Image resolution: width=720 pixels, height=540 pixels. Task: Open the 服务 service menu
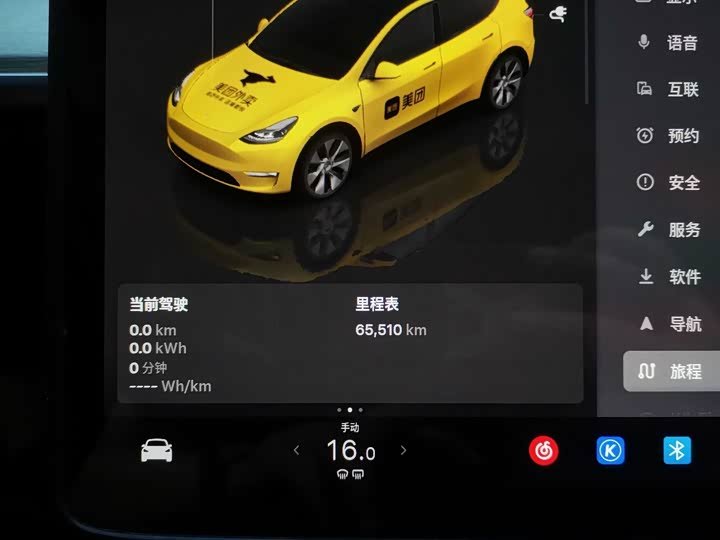click(669, 229)
